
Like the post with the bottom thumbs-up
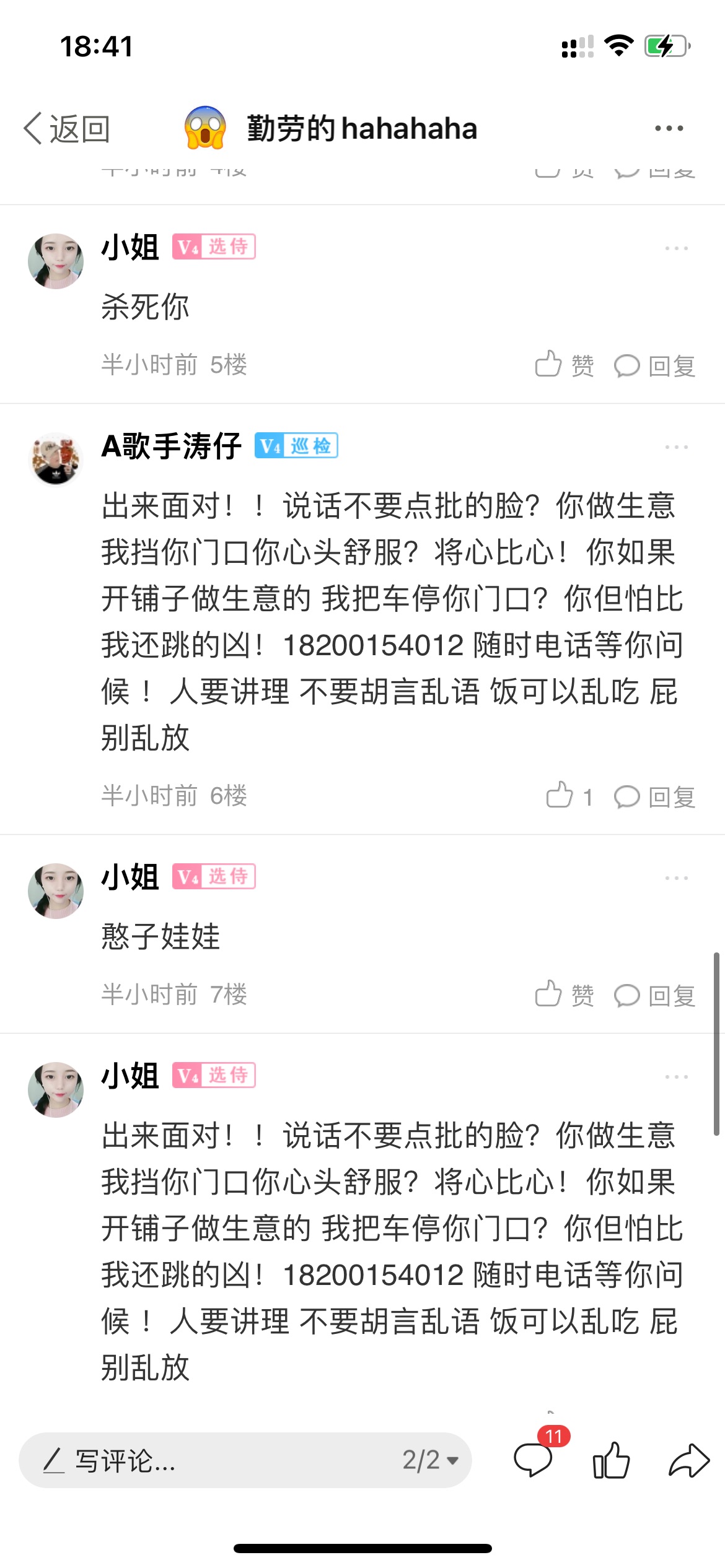coord(611,1460)
